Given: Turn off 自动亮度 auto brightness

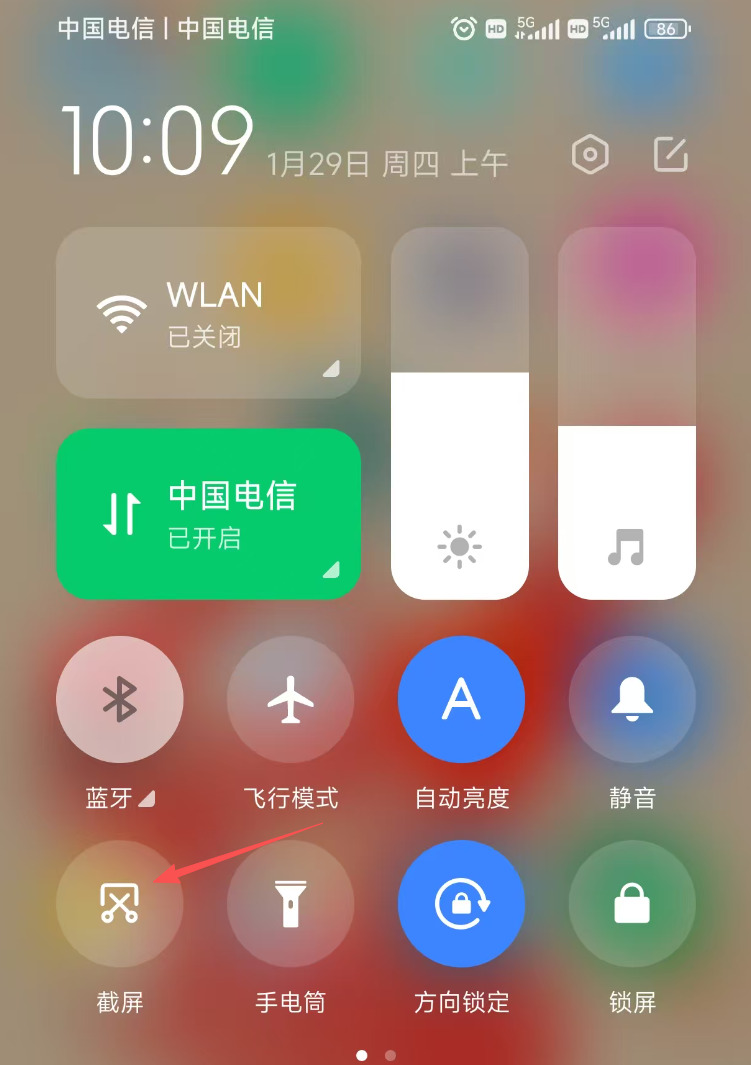Looking at the screenshot, I should pyautogui.click(x=461, y=699).
